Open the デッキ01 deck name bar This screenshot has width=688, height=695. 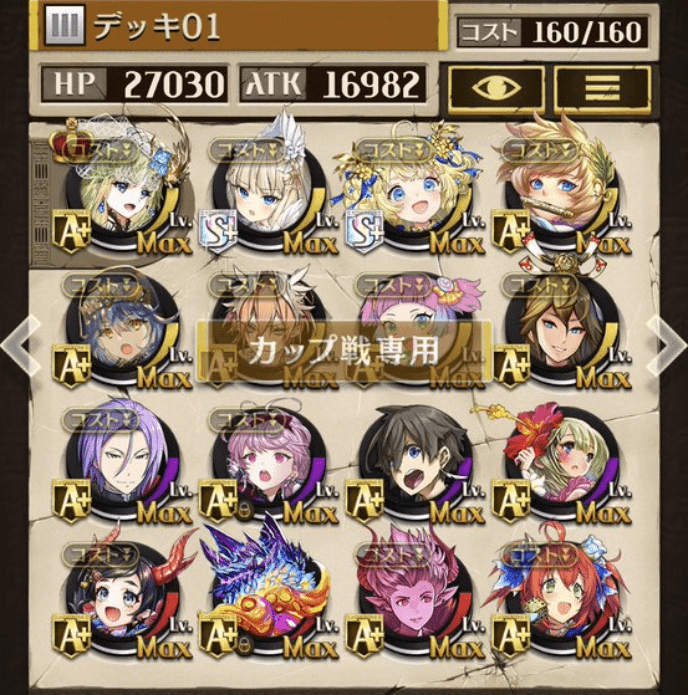coord(240,27)
